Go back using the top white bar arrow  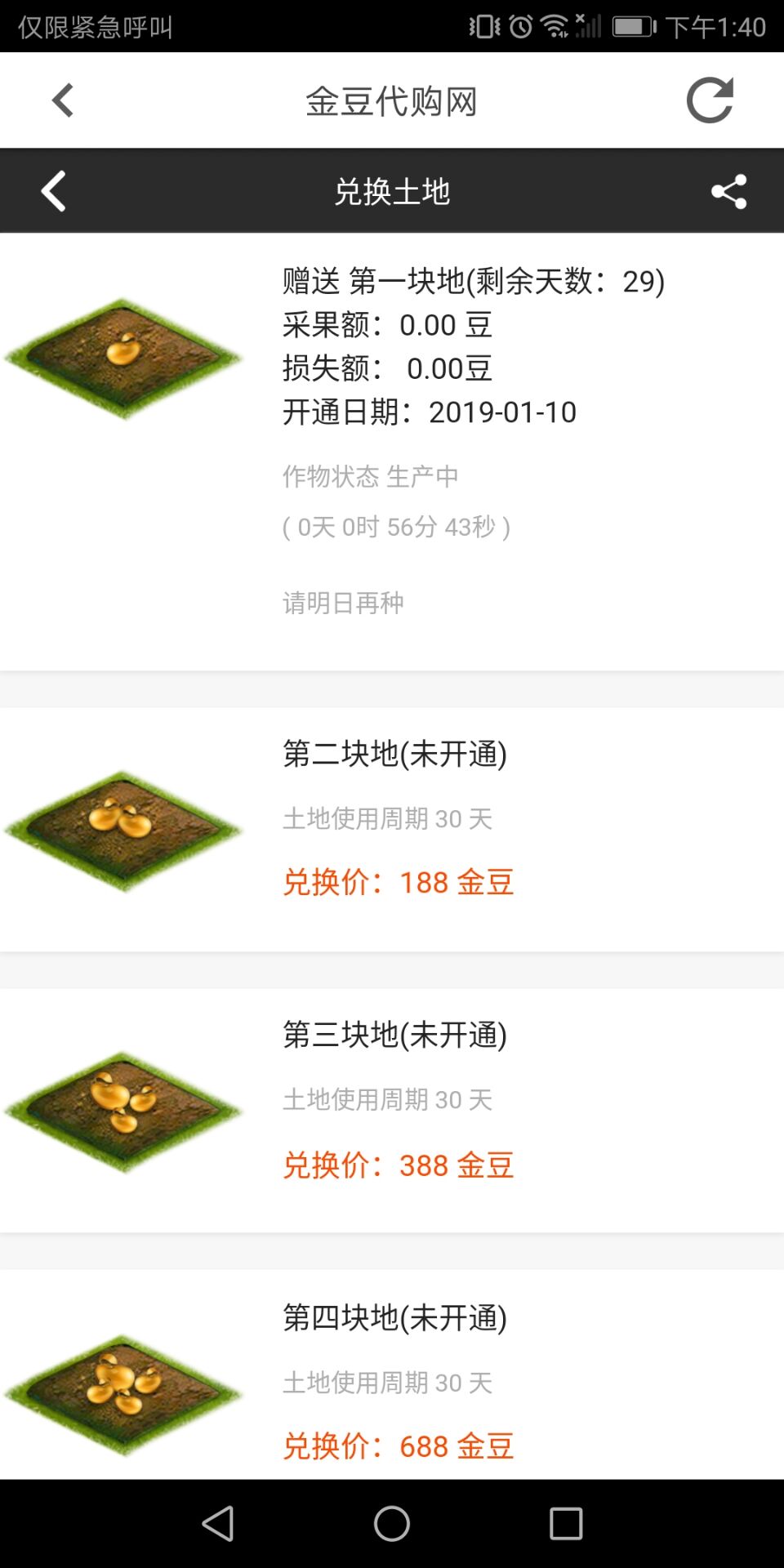63,100
